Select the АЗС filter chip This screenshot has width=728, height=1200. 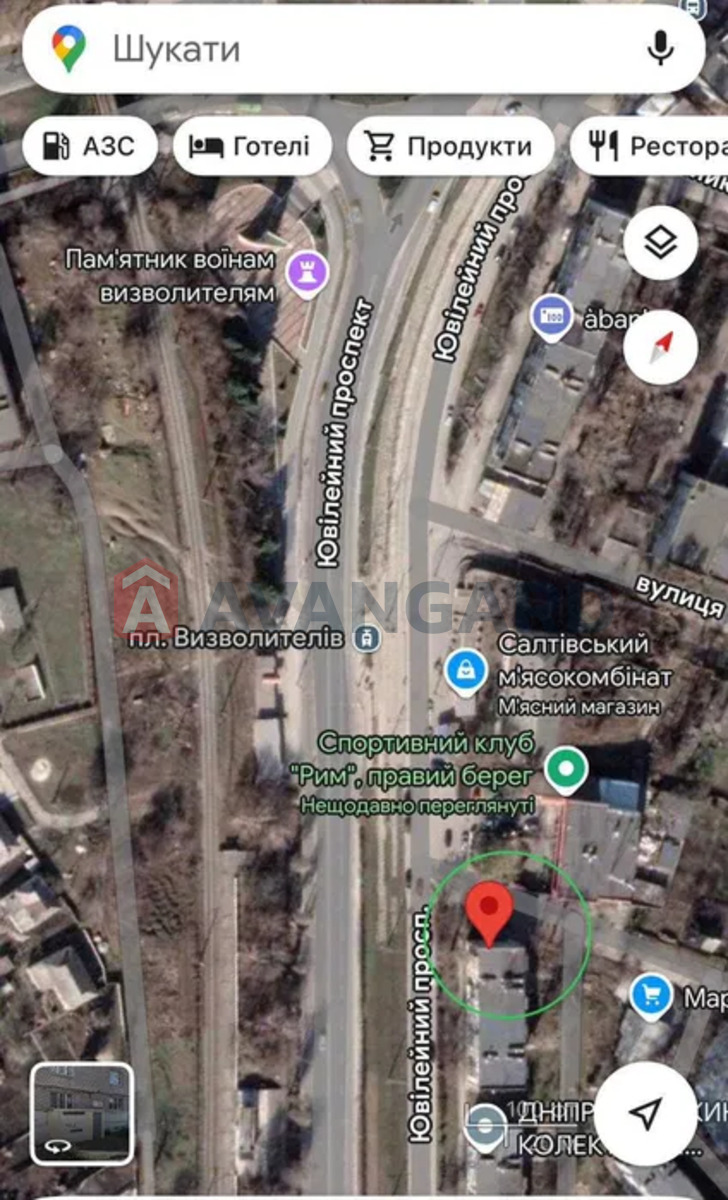(90, 147)
